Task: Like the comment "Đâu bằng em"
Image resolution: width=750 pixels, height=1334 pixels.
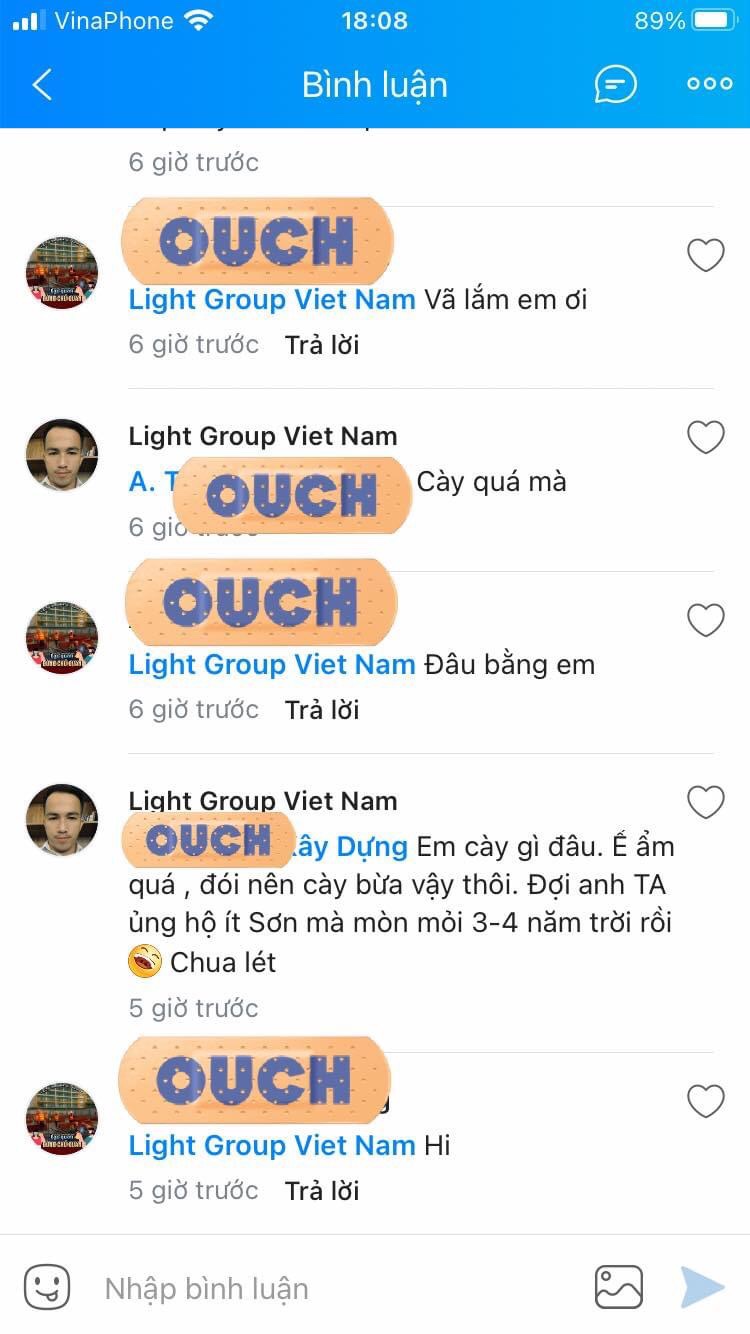Action: 705,620
